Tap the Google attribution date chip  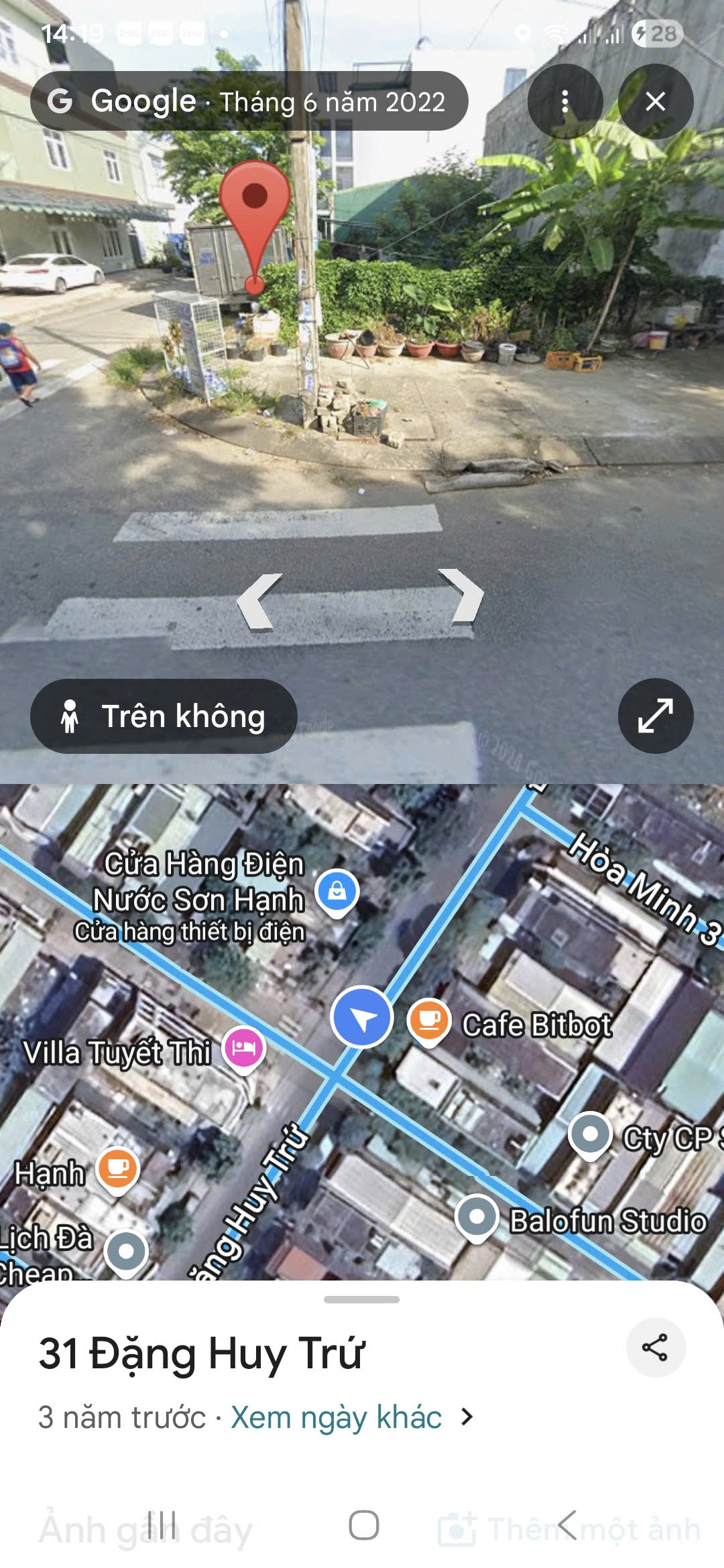pos(249,101)
